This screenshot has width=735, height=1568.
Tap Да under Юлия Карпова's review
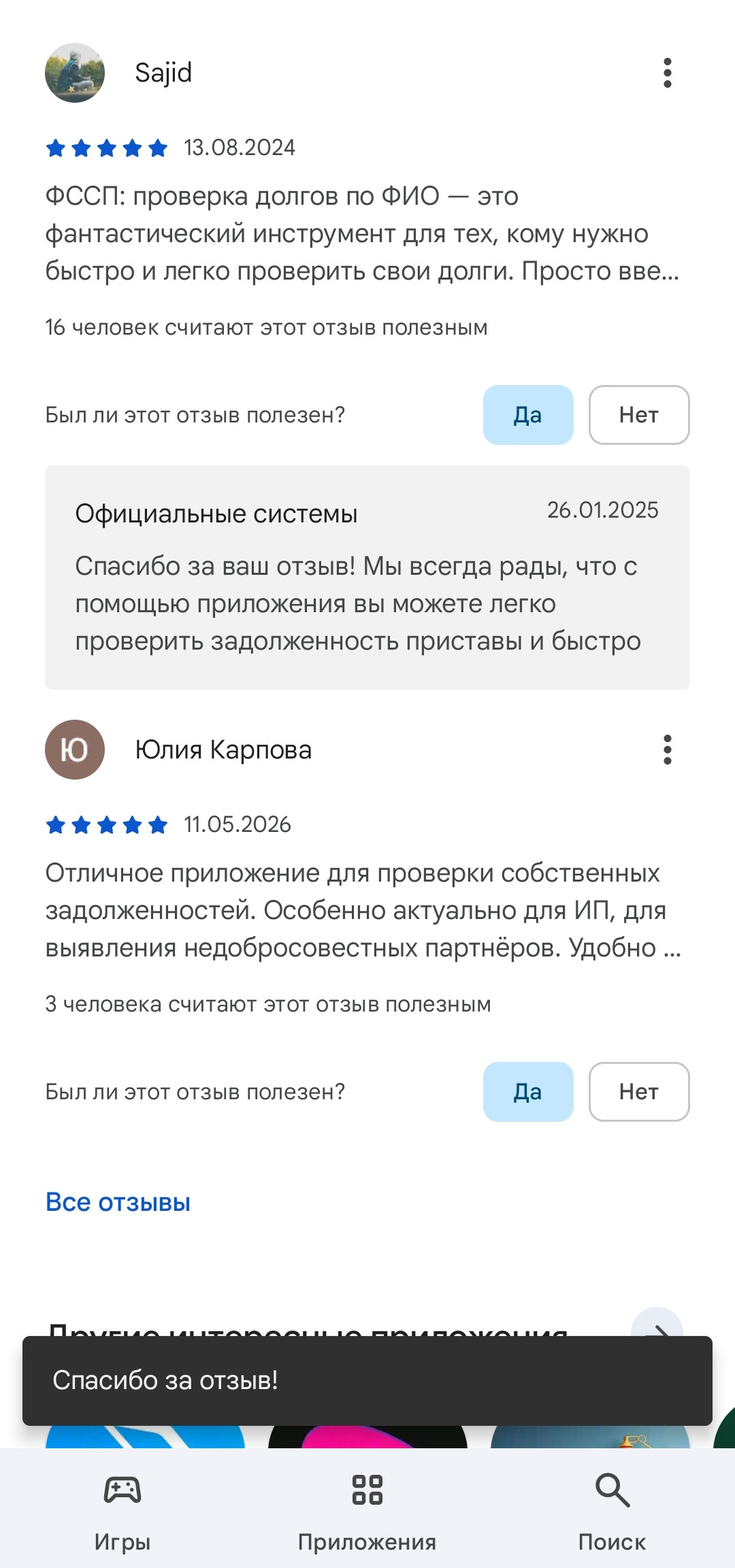pos(528,1092)
